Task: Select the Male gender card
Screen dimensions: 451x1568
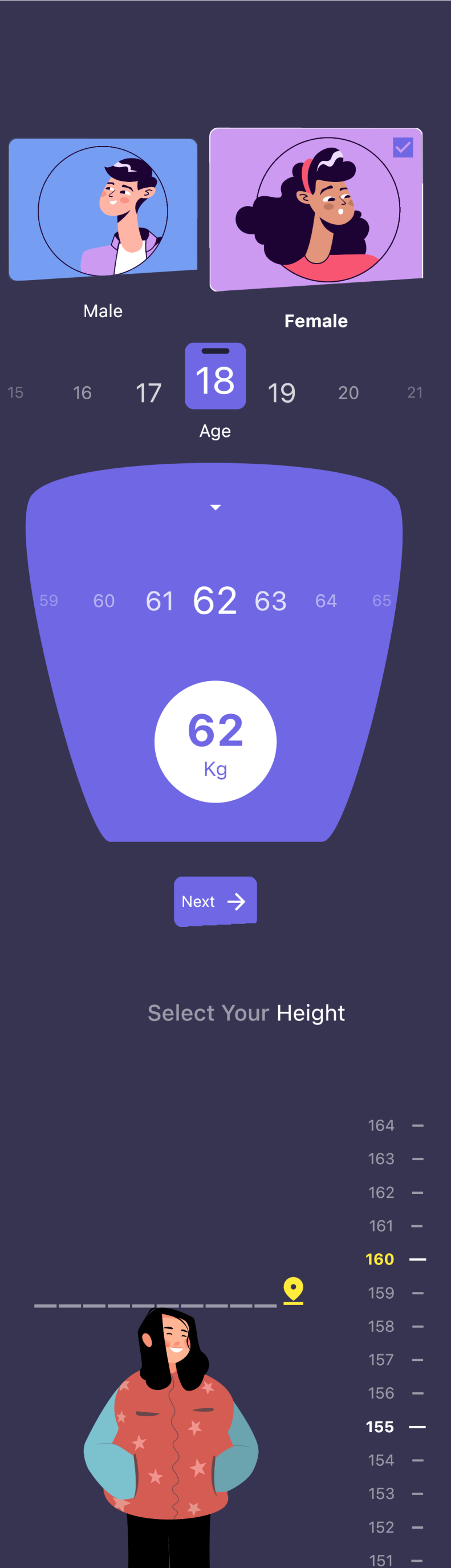Action: click(x=103, y=209)
